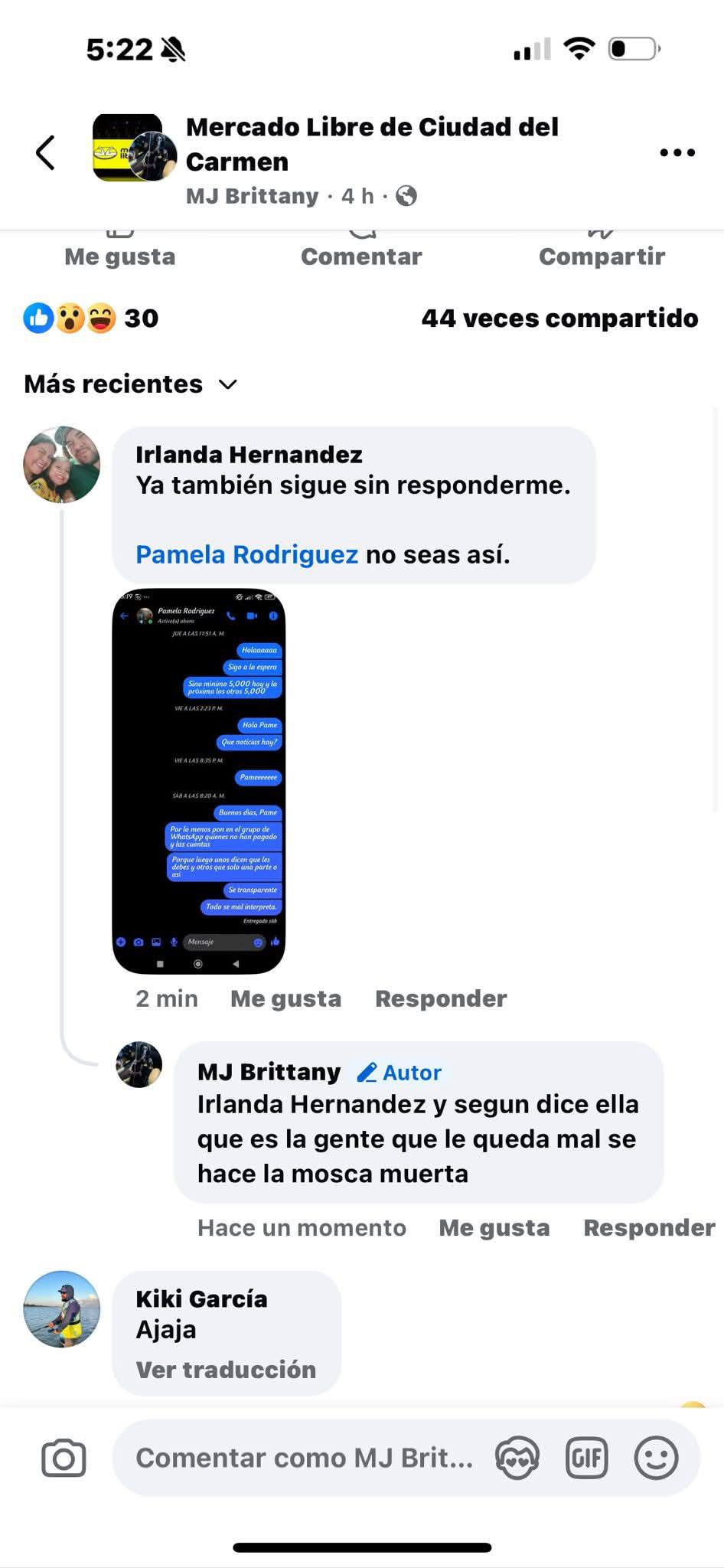Go back using the arrow at top left
724x1568 pixels.
click(x=46, y=152)
